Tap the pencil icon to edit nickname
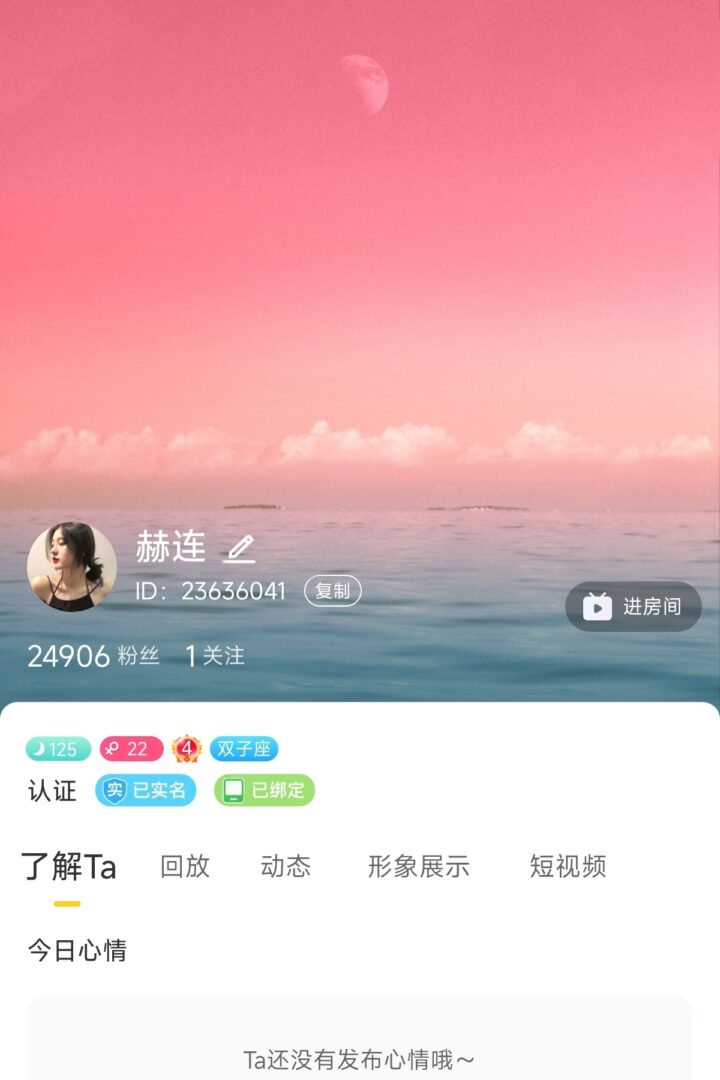The height and width of the screenshot is (1080, 720). click(239, 548)
